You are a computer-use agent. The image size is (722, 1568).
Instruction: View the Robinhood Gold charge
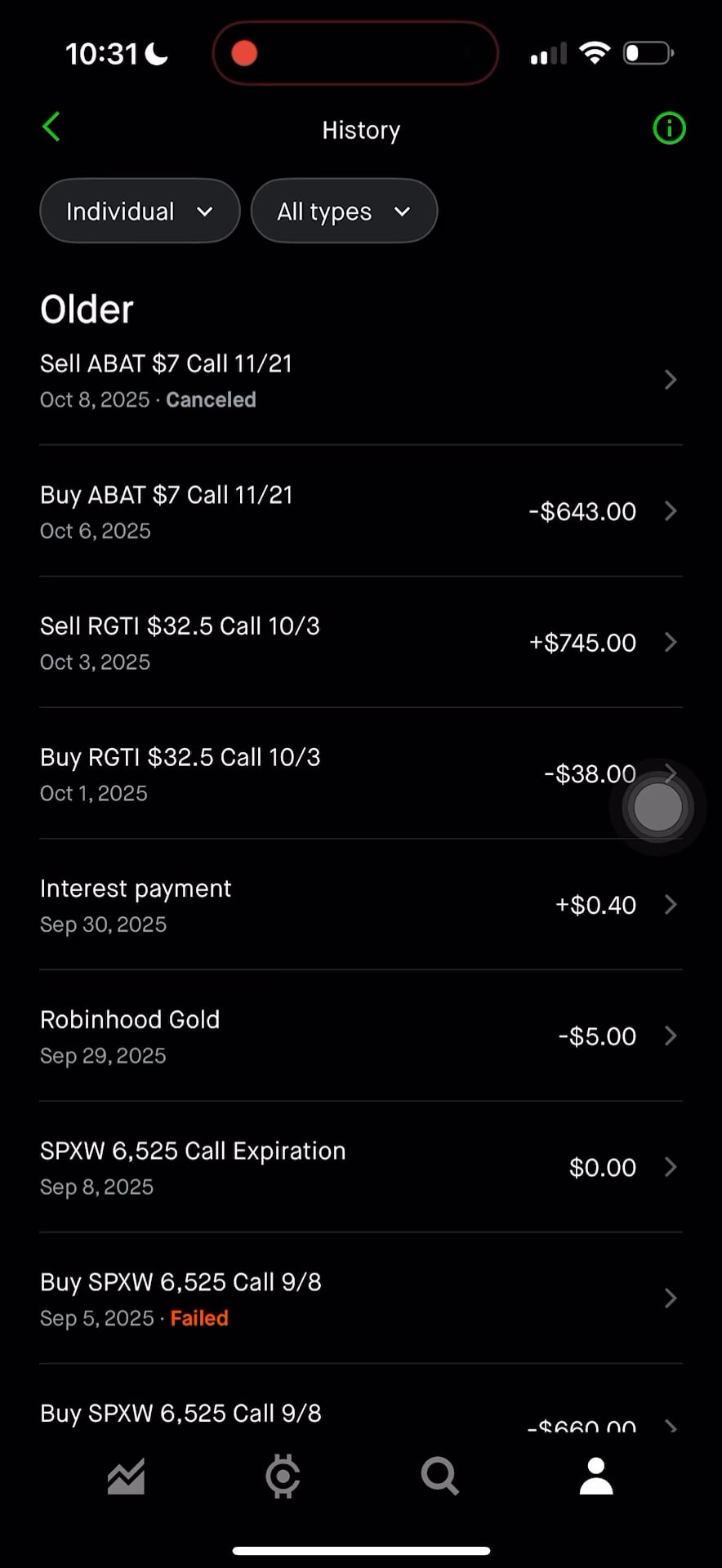click(359, 1036)
